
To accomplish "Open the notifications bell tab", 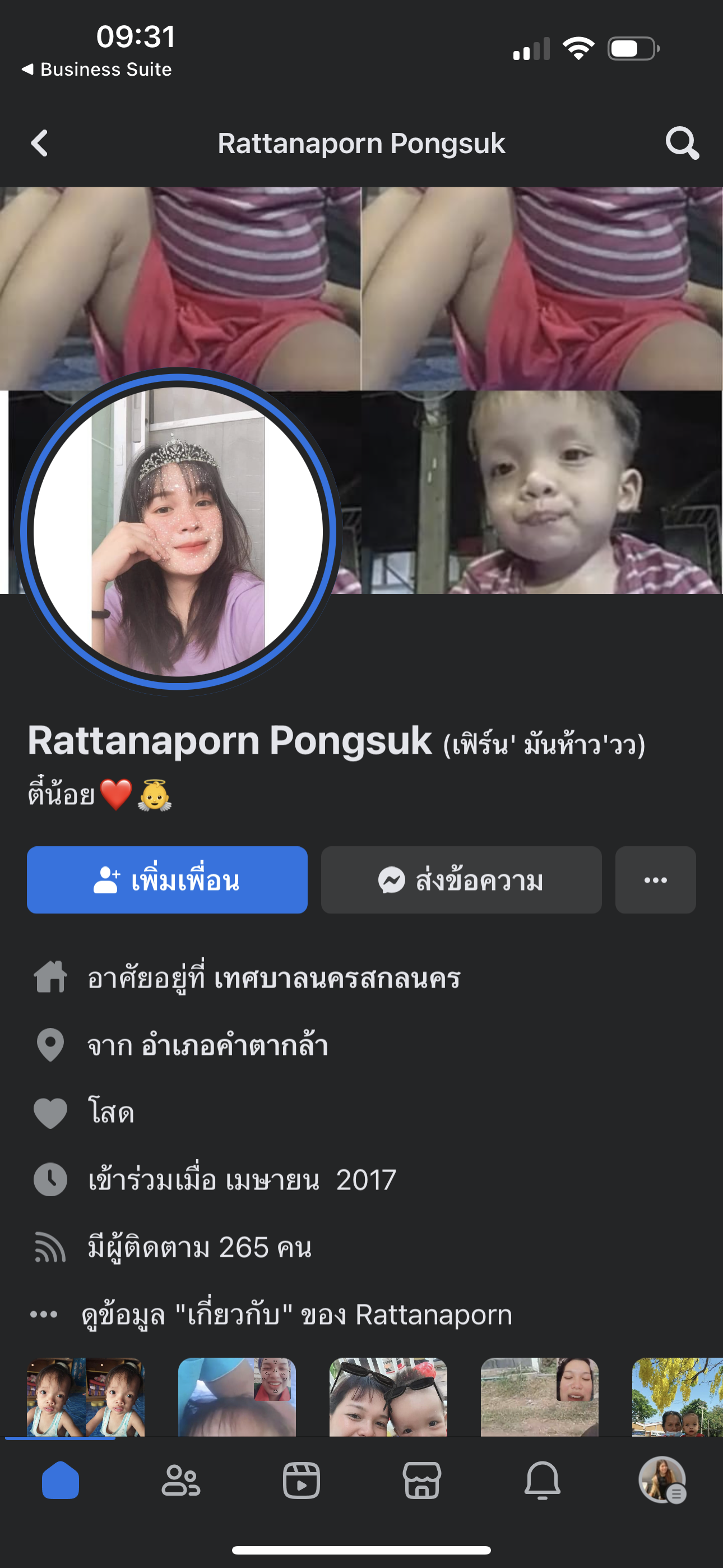I will (543, 1481).
